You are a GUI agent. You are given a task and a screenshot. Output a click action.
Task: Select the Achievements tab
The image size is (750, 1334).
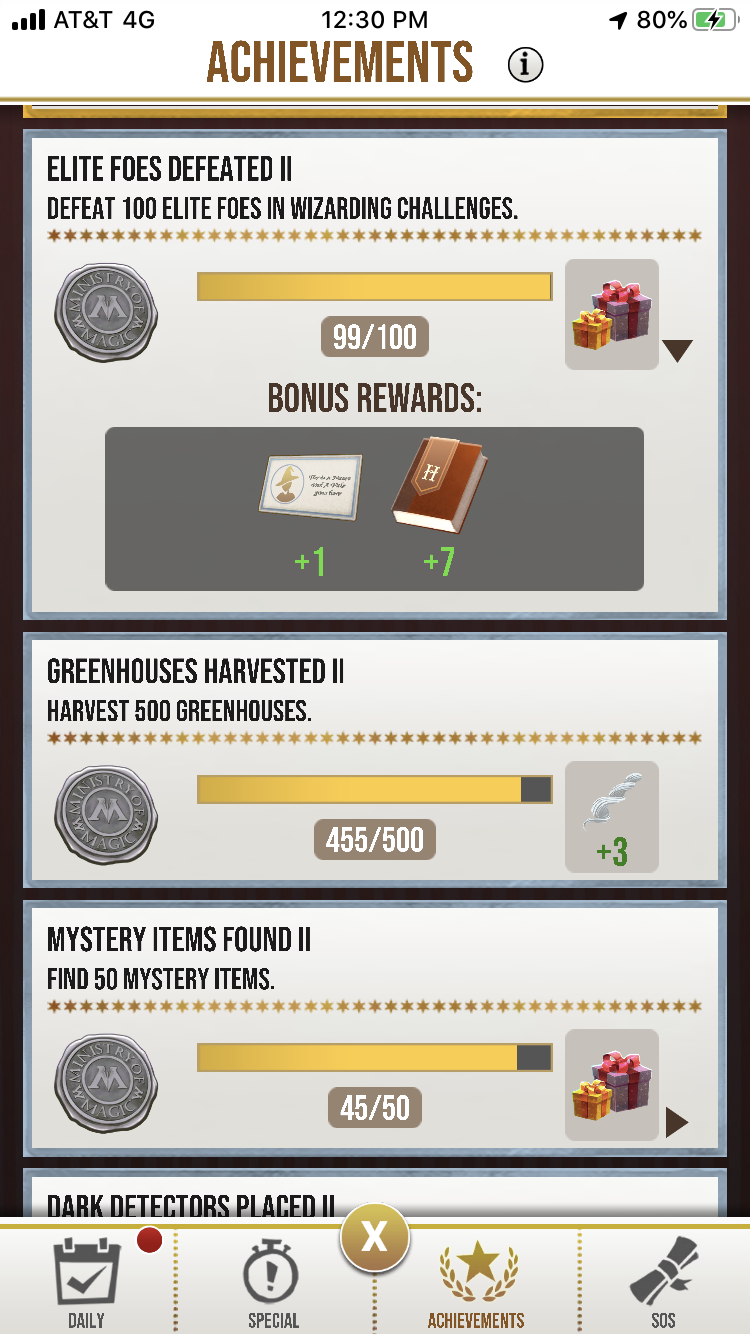point(476,1282)
